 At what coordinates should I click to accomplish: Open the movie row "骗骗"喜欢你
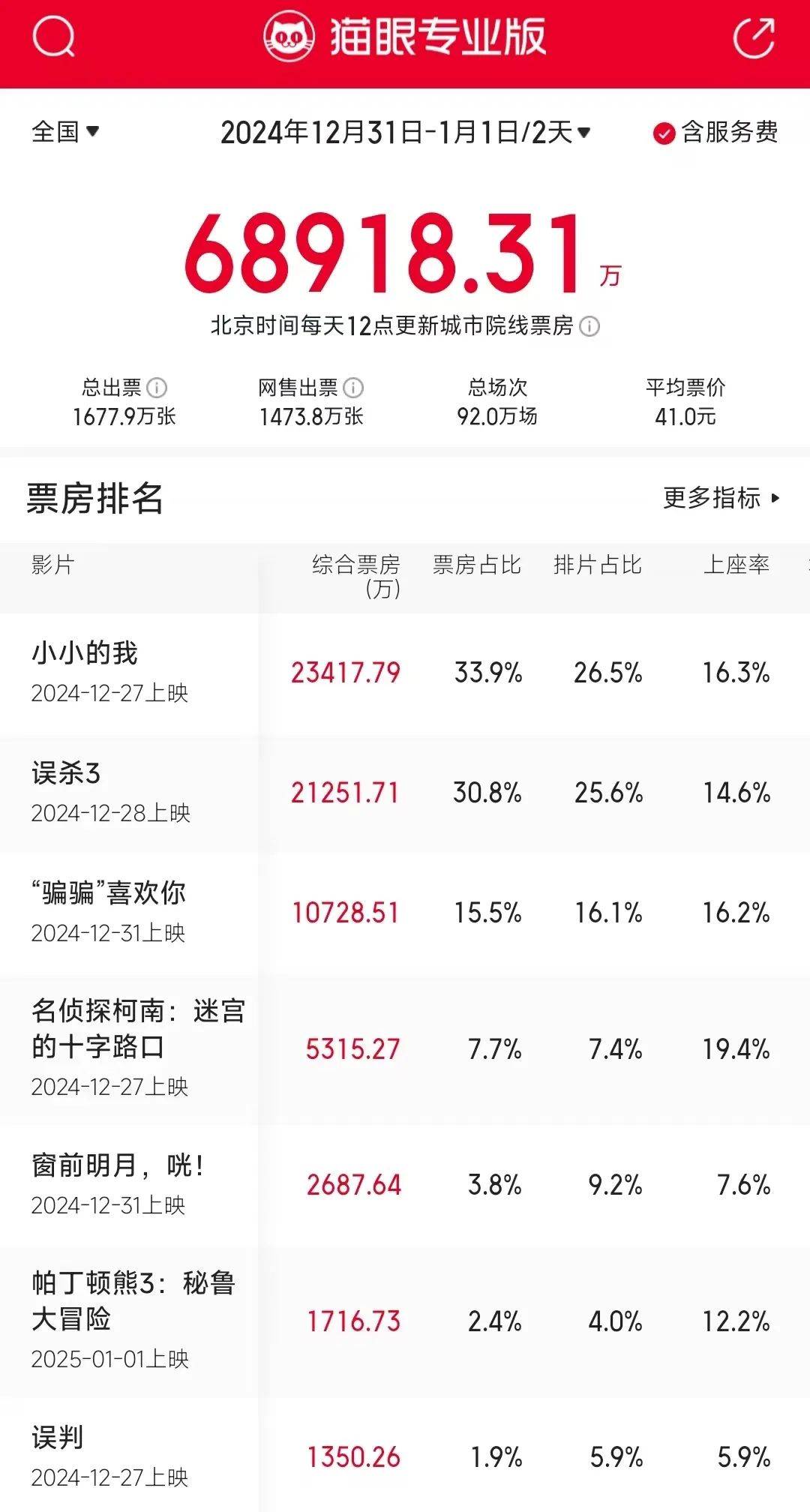(405, 913)
